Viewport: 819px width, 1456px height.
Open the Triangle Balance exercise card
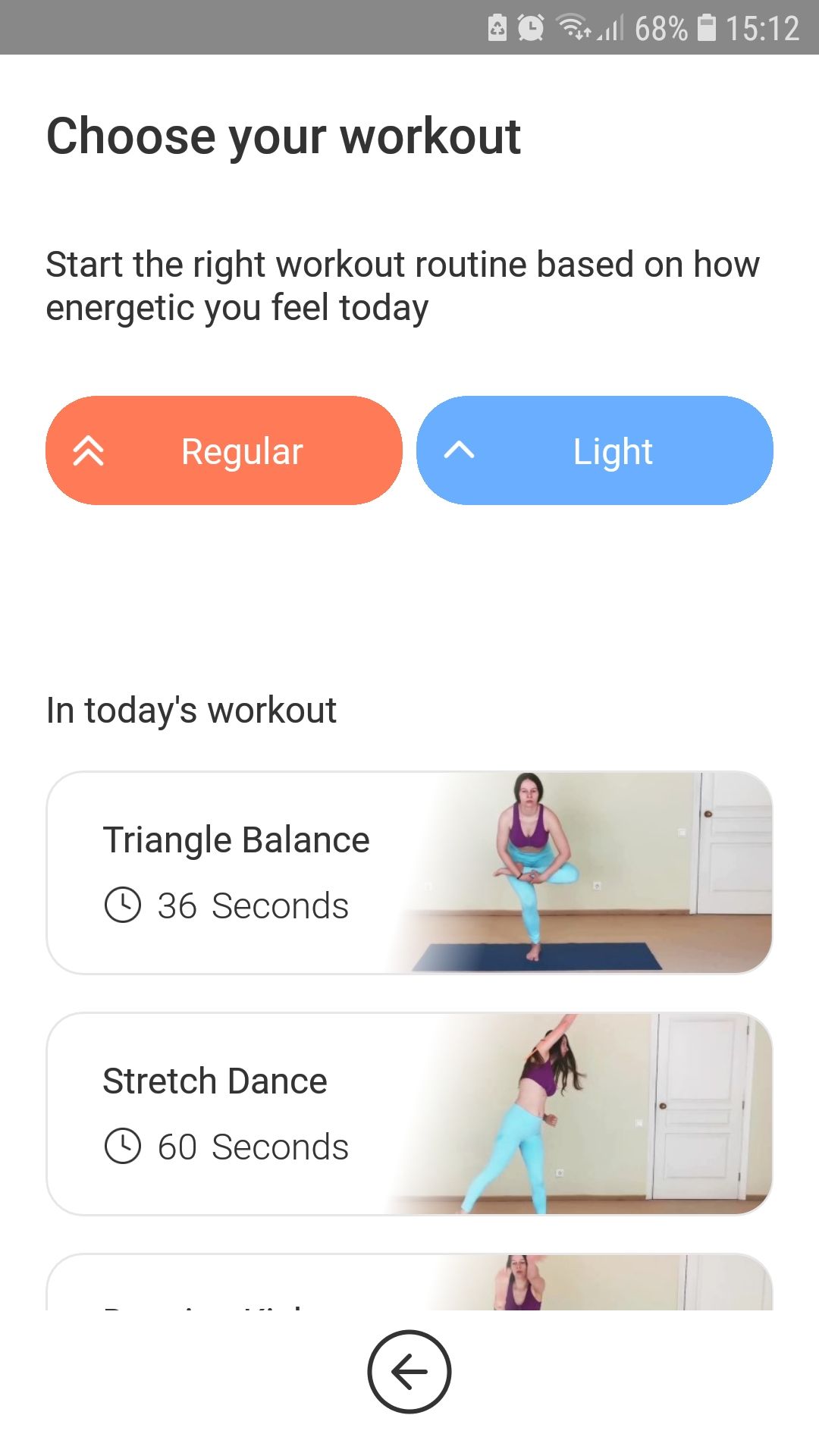[x=409, y=873]
